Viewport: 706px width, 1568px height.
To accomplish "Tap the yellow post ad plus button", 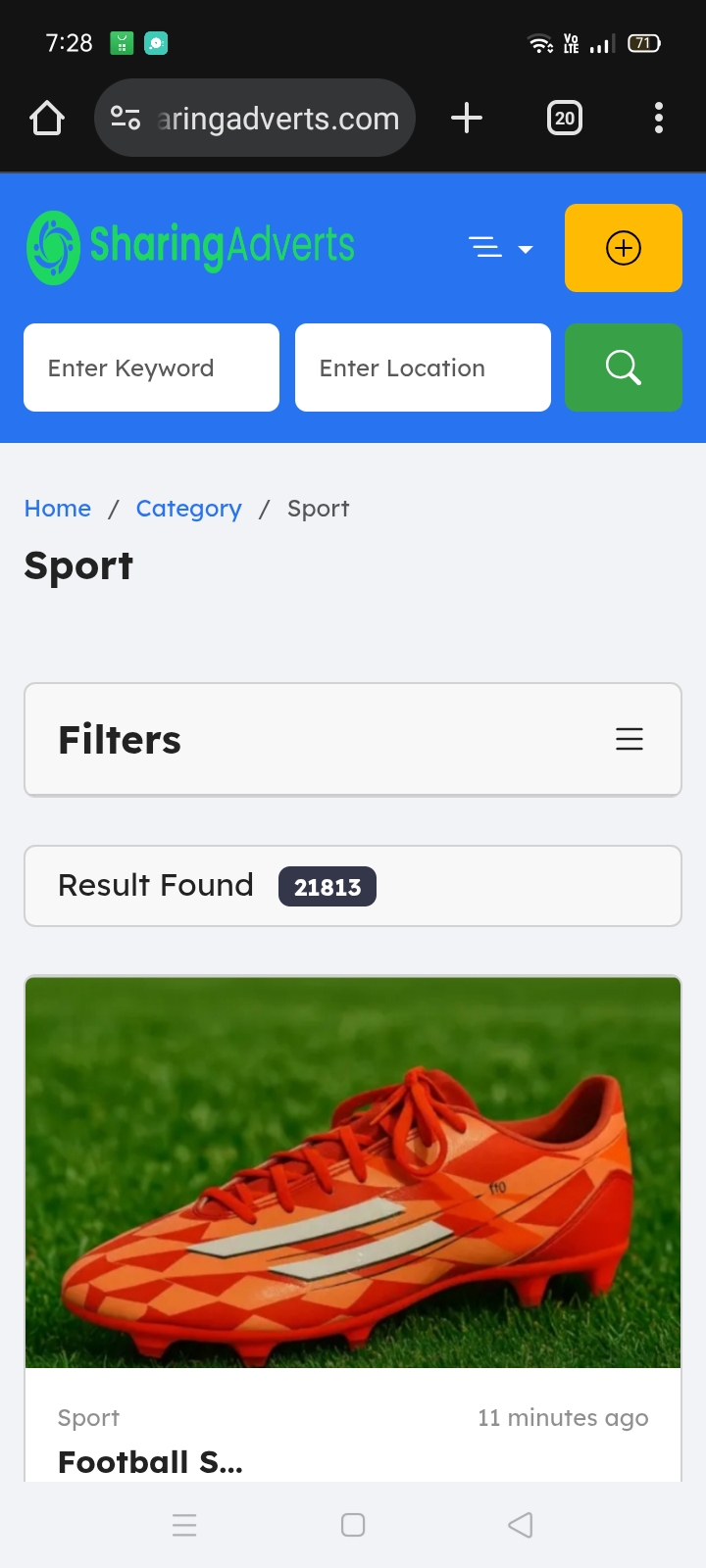I will [624, 248].
